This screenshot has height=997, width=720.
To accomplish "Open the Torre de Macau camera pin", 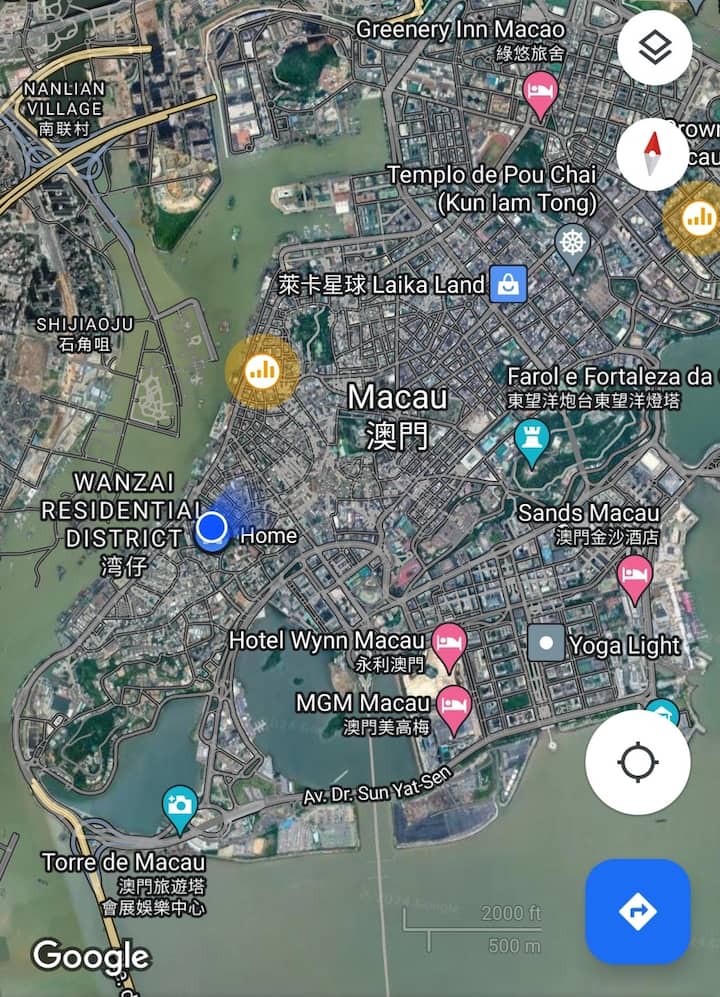I will click(x=180, y=805).
